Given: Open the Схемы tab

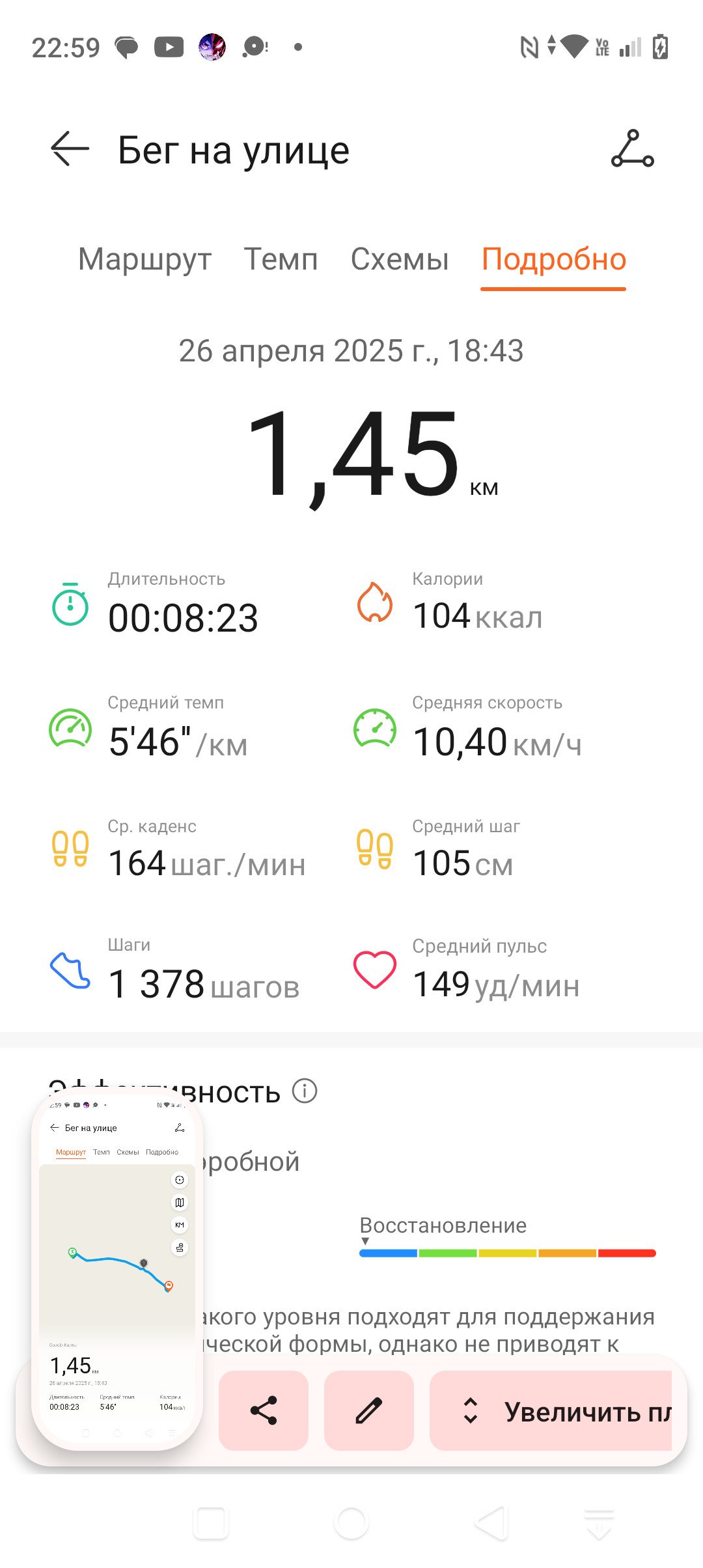Looking at the screenshot, I should [400, 259].
